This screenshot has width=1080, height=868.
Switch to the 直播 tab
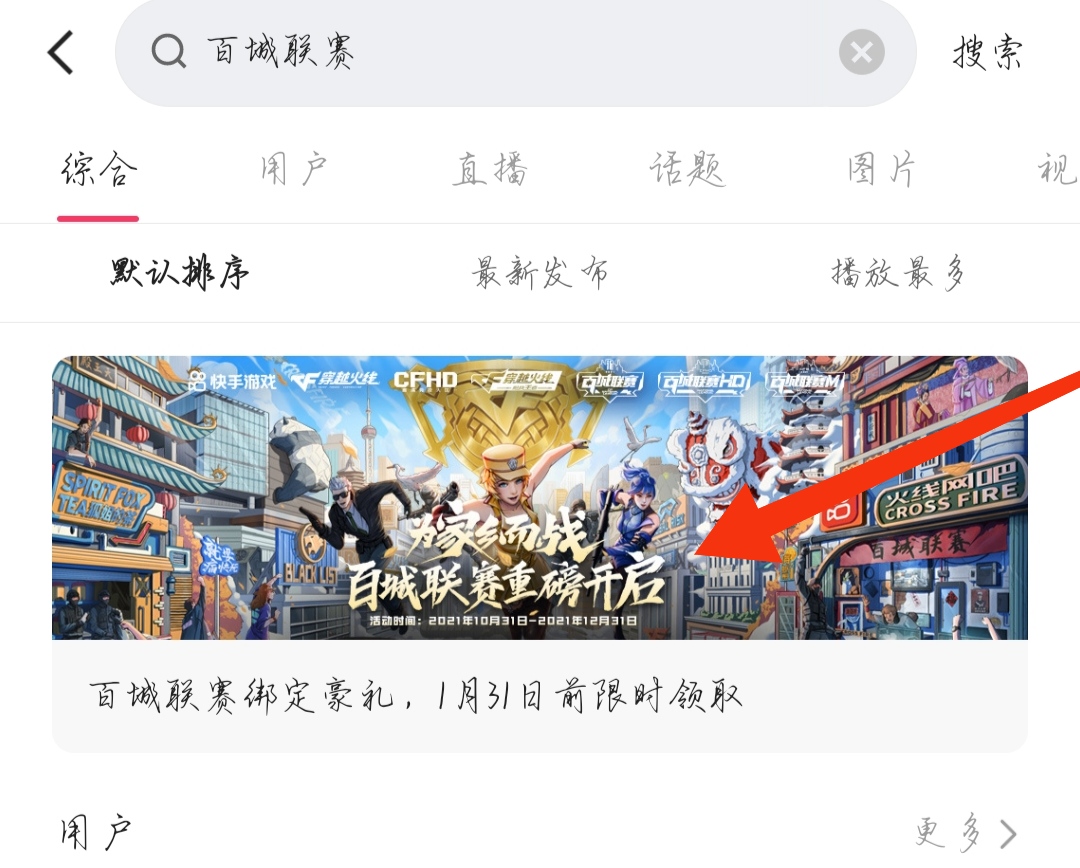click(x=489, y=171)
